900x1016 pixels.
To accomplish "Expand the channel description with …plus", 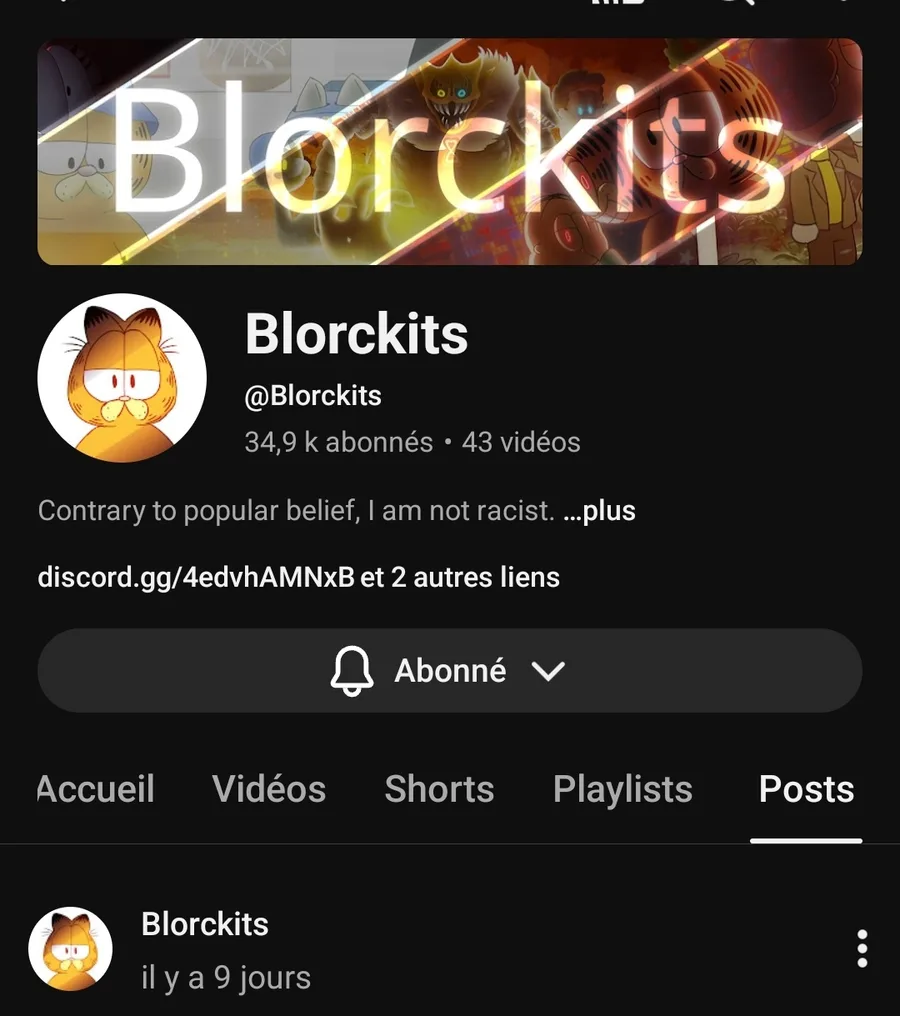I will 599,511.
